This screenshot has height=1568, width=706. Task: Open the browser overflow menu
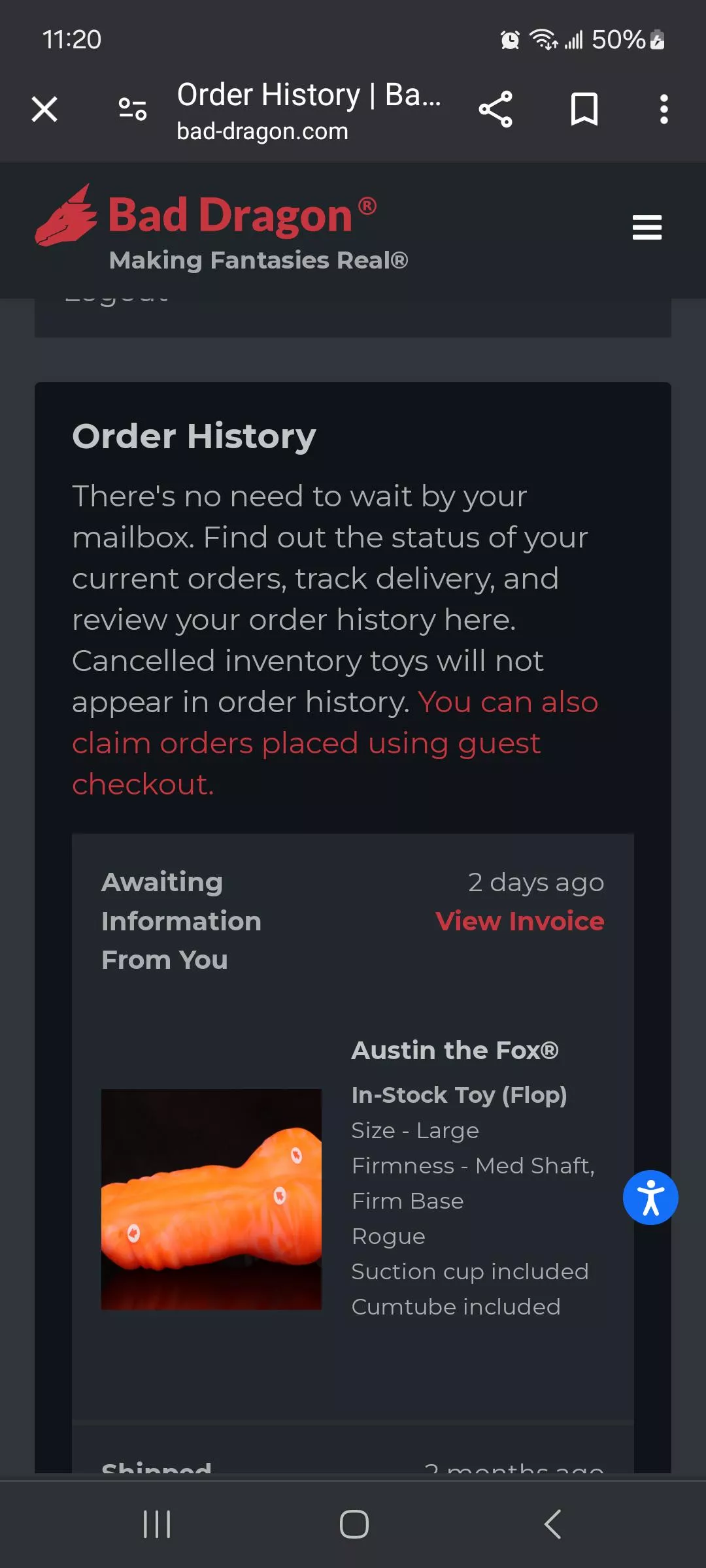pos(664,109)
